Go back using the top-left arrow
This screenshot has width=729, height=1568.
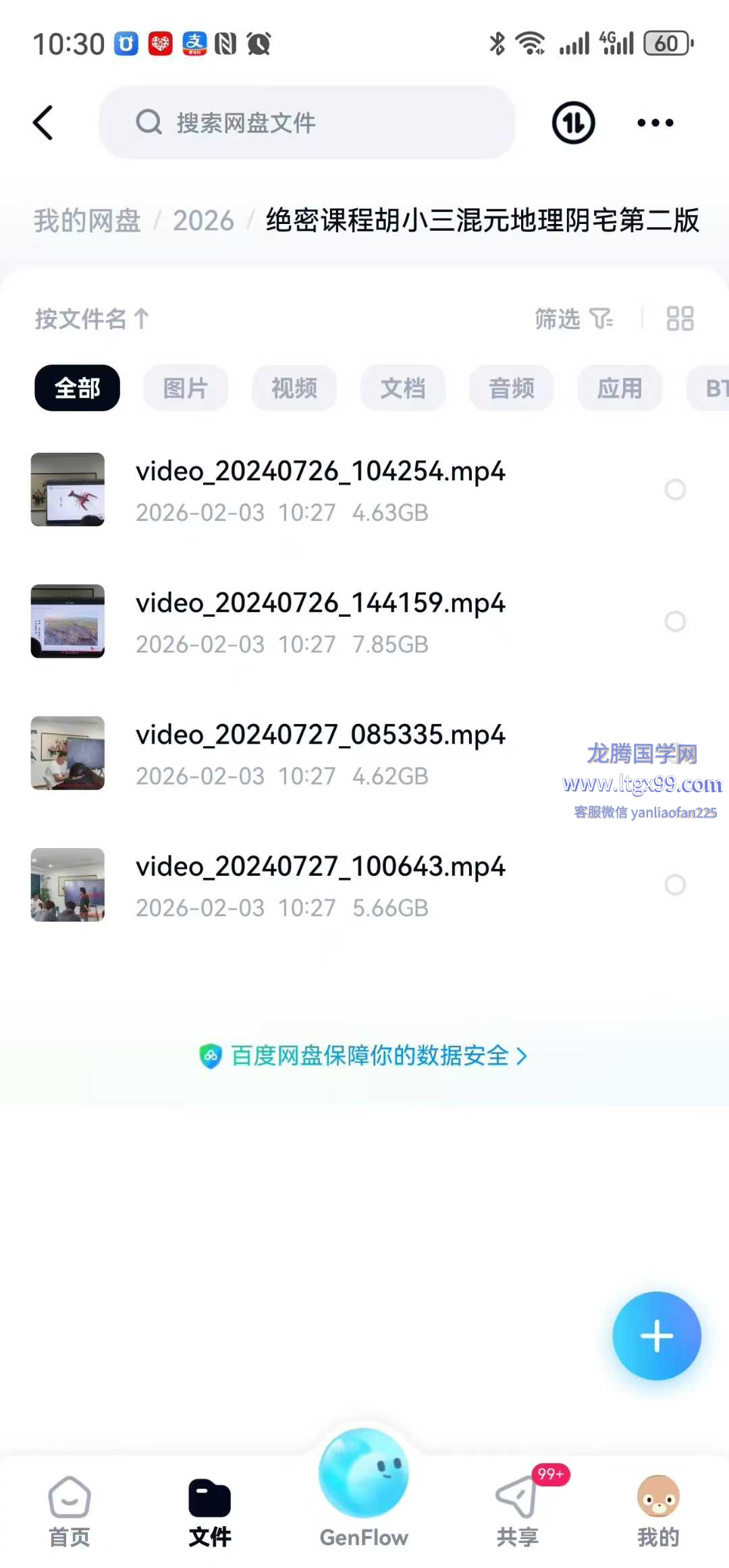point(43,123)
